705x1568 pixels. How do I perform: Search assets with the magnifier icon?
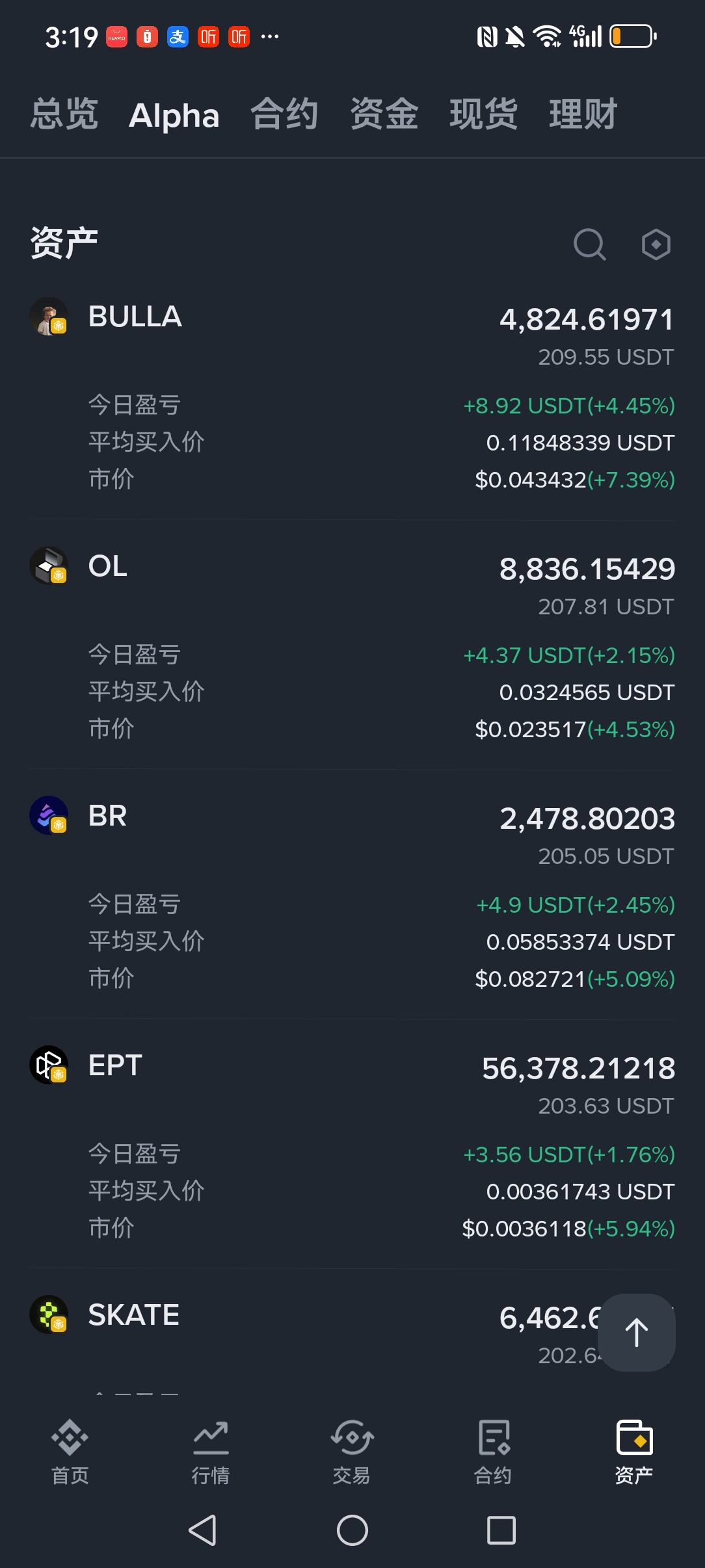(x=589, y=244)
